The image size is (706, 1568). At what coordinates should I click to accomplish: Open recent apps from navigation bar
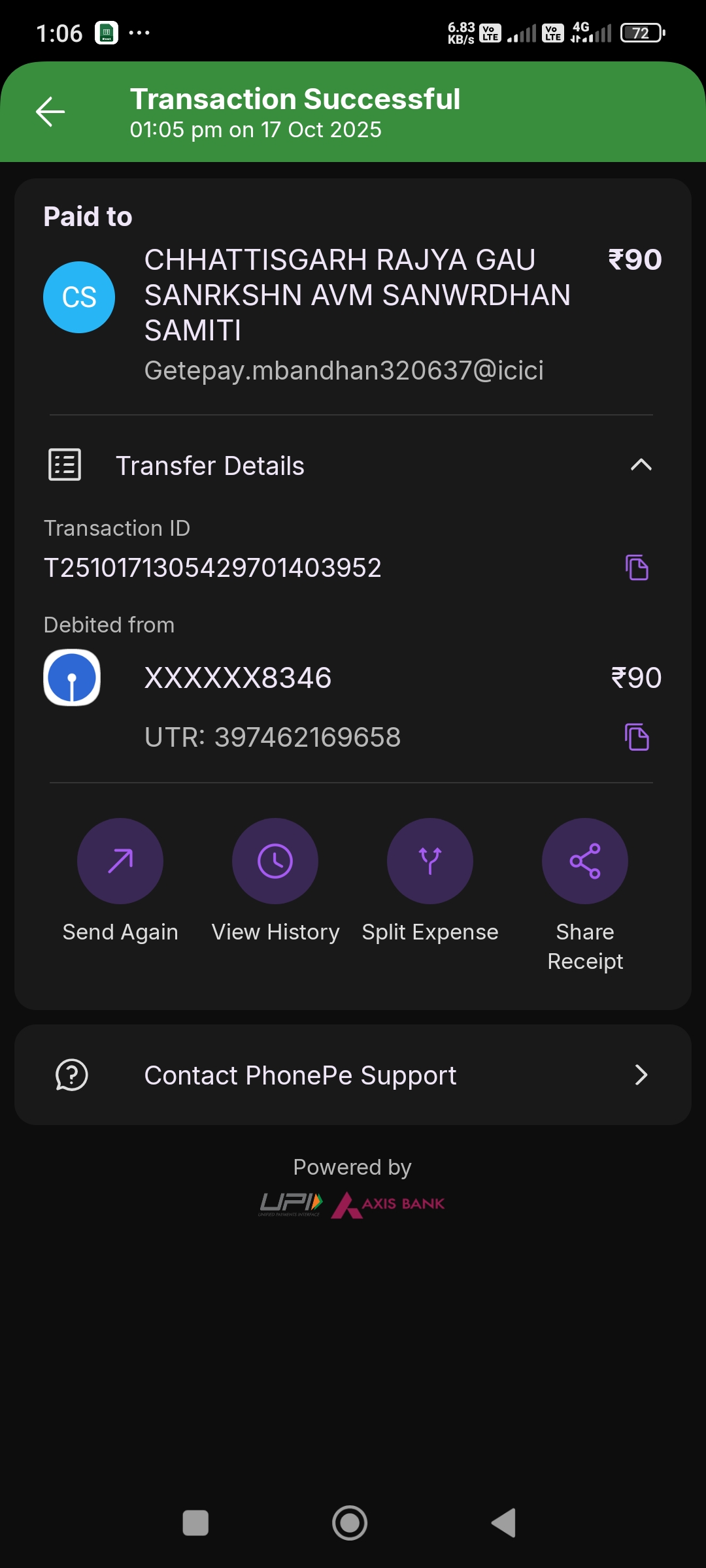pos(195,1523)
